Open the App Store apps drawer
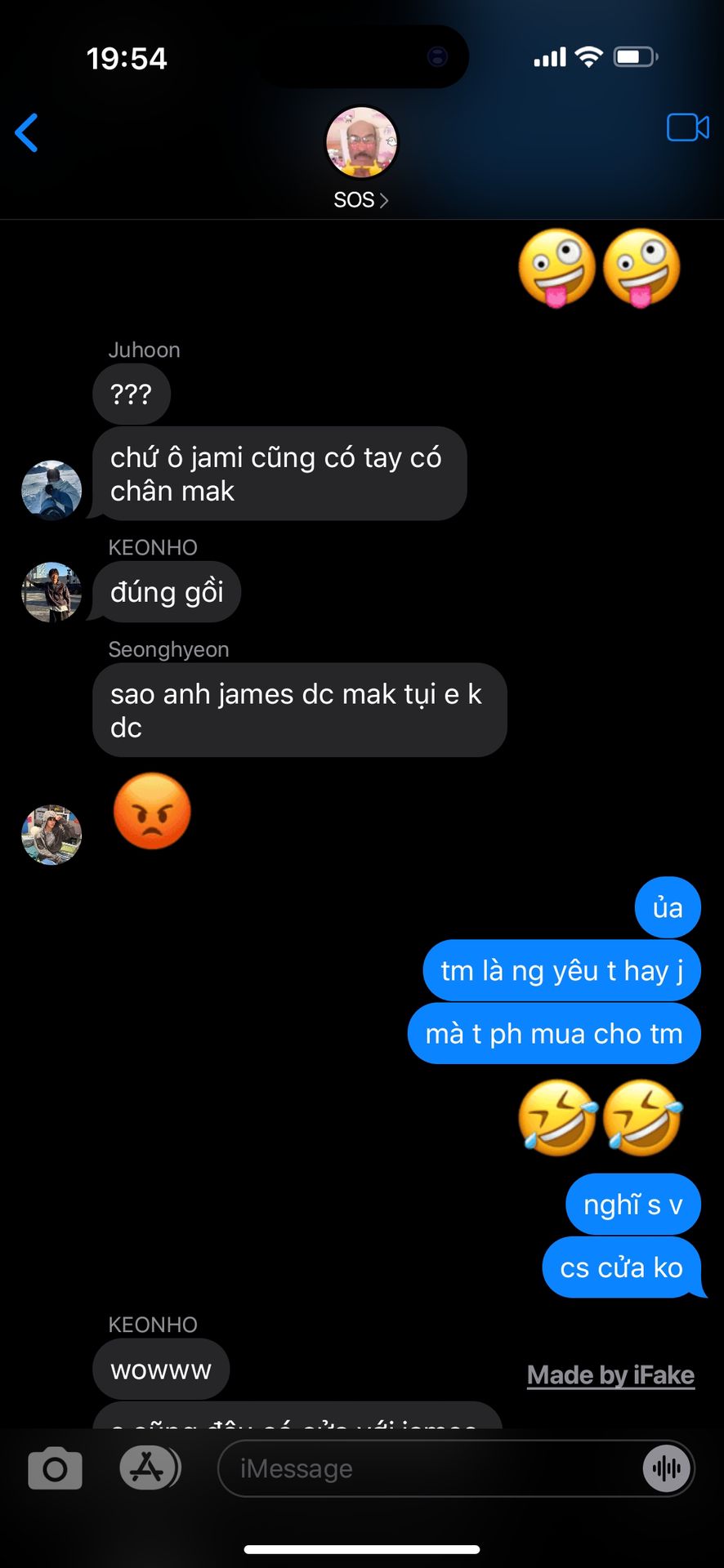The image size is (724, 1568). pyautogui.click(x=149, y=1468)
